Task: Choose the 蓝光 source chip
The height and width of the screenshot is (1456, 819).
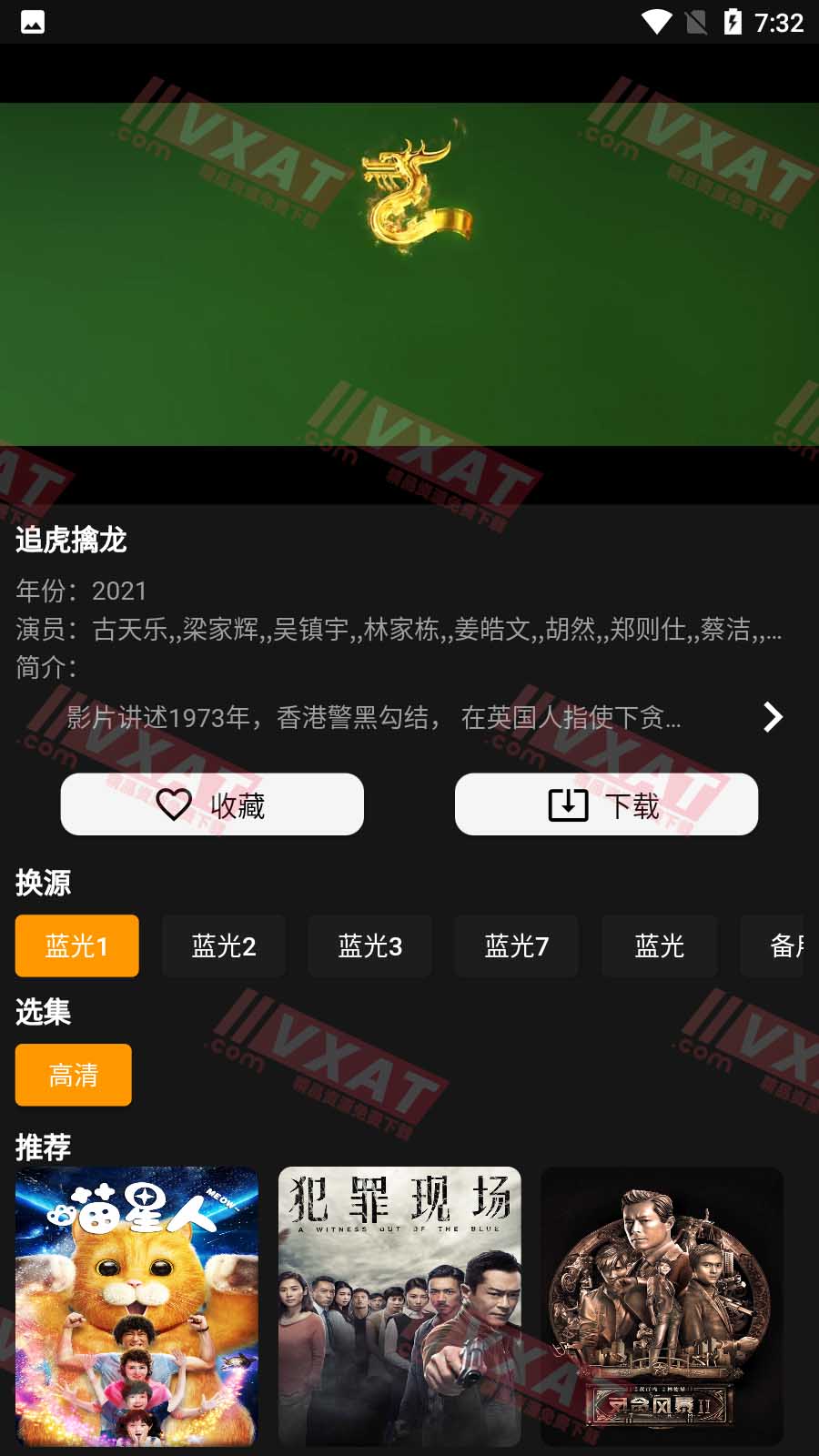Action: point(659,946)
